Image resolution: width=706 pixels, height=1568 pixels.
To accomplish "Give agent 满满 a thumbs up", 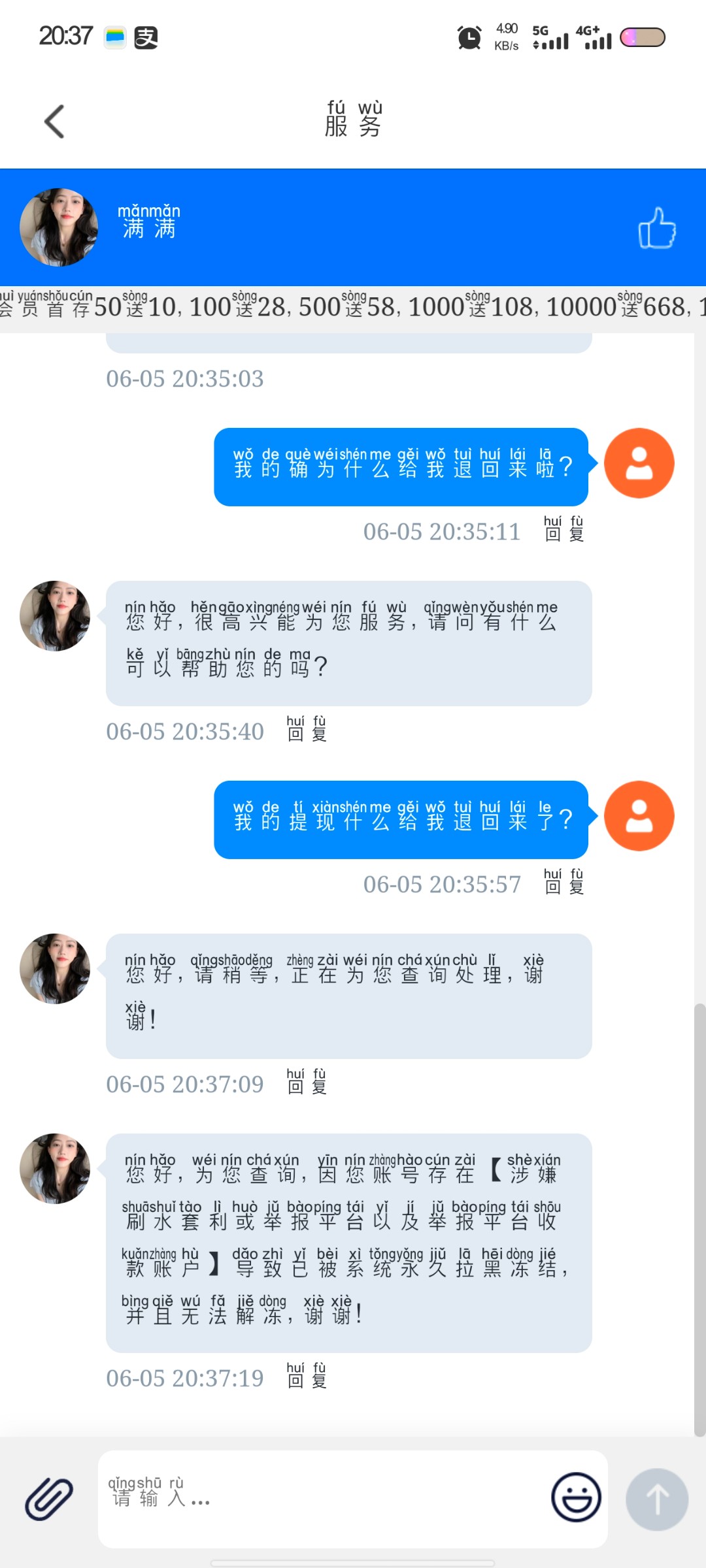I will (657, 228).
